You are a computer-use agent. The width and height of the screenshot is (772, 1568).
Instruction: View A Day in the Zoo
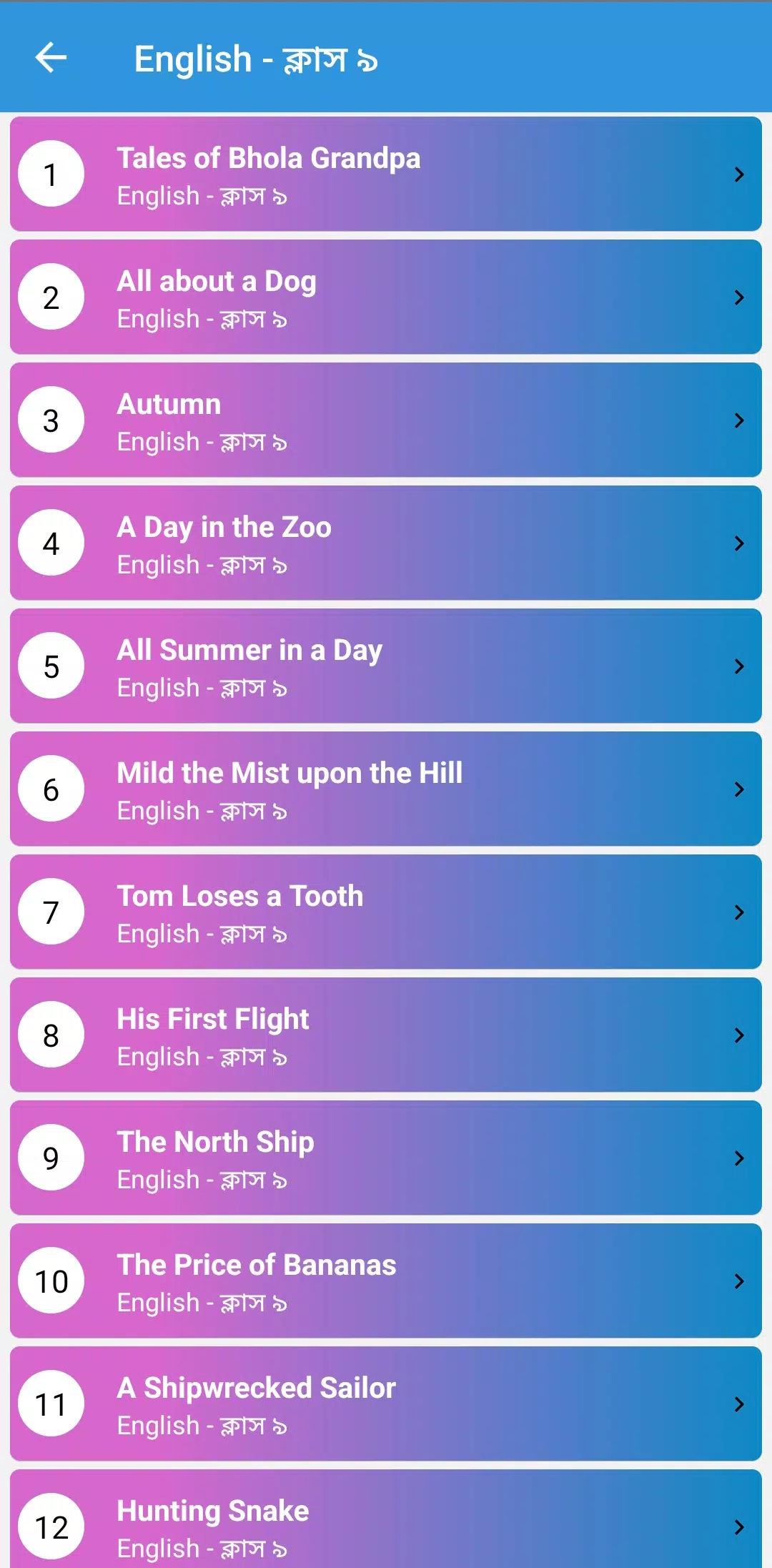[x=386, y=543]
